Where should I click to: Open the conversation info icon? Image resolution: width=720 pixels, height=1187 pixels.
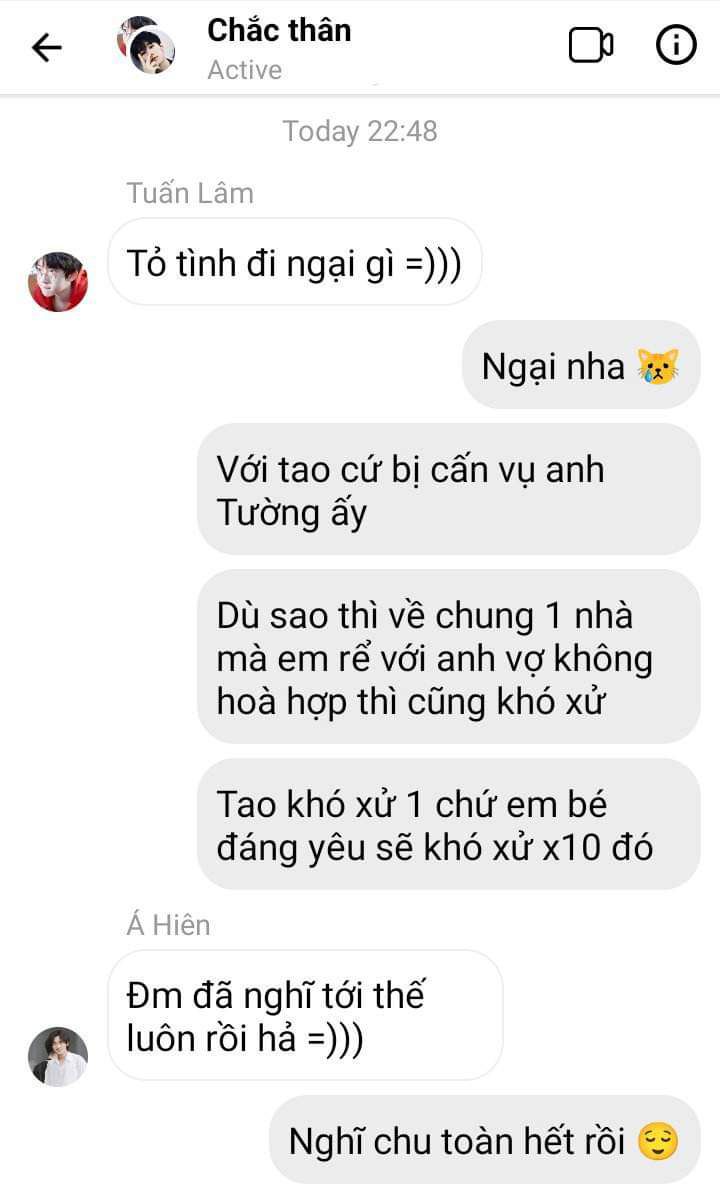click(x=676, y=46)
